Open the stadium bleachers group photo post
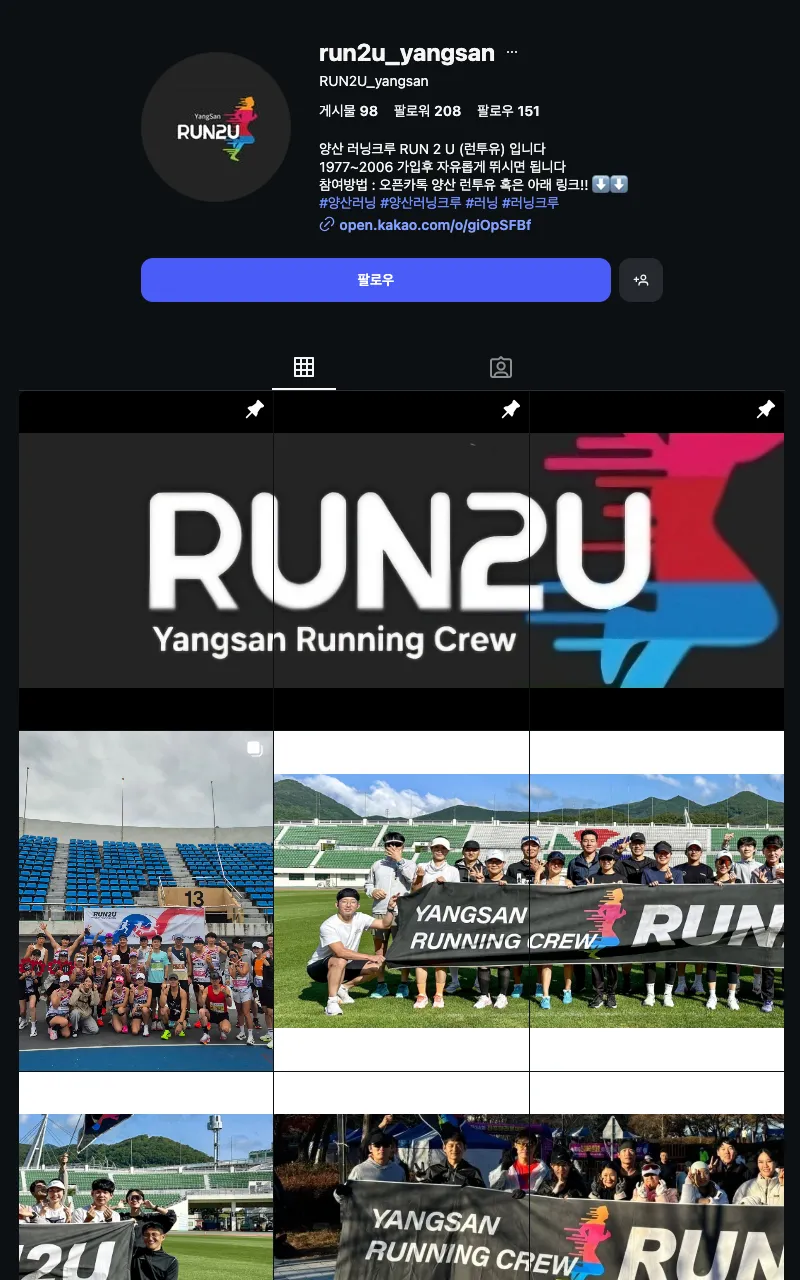The image size is (800, 1280). [x=146, y=900]
